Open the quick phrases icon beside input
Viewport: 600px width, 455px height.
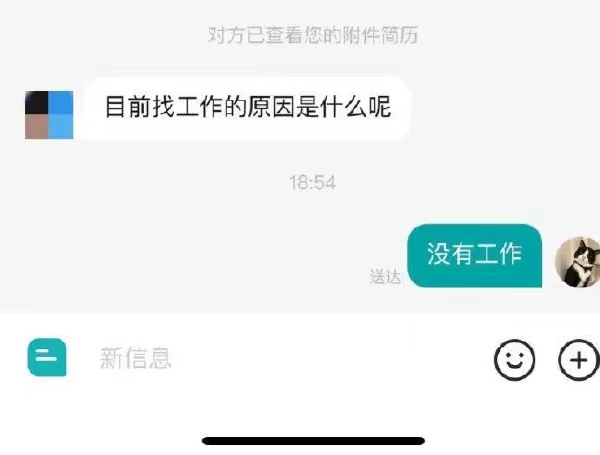point(47,358)
